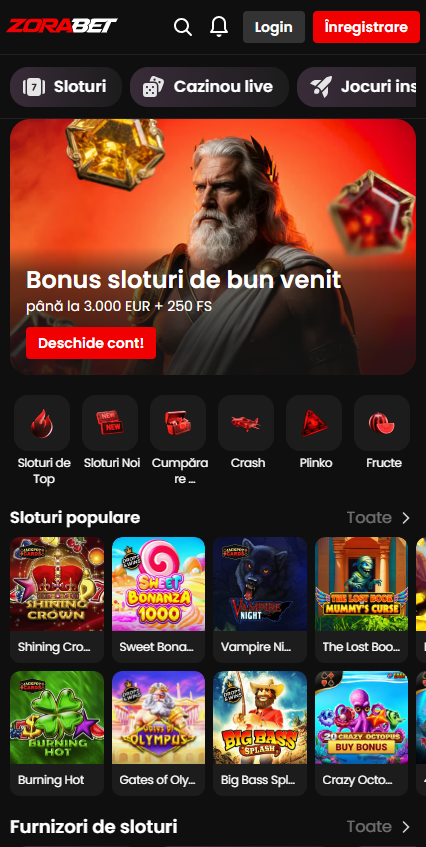View all under Furnizori de sloturi
The width and height of the screenshot is (426, 847).
point(379,827)
